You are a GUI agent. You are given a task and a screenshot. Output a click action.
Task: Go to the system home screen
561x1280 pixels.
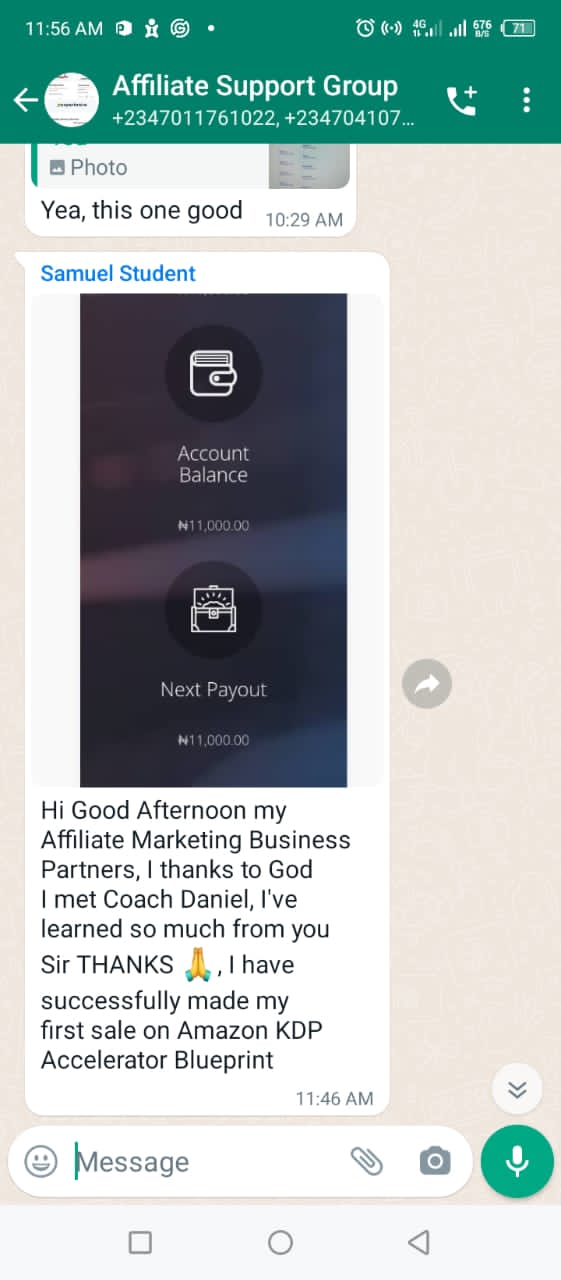click(280, 1242)
